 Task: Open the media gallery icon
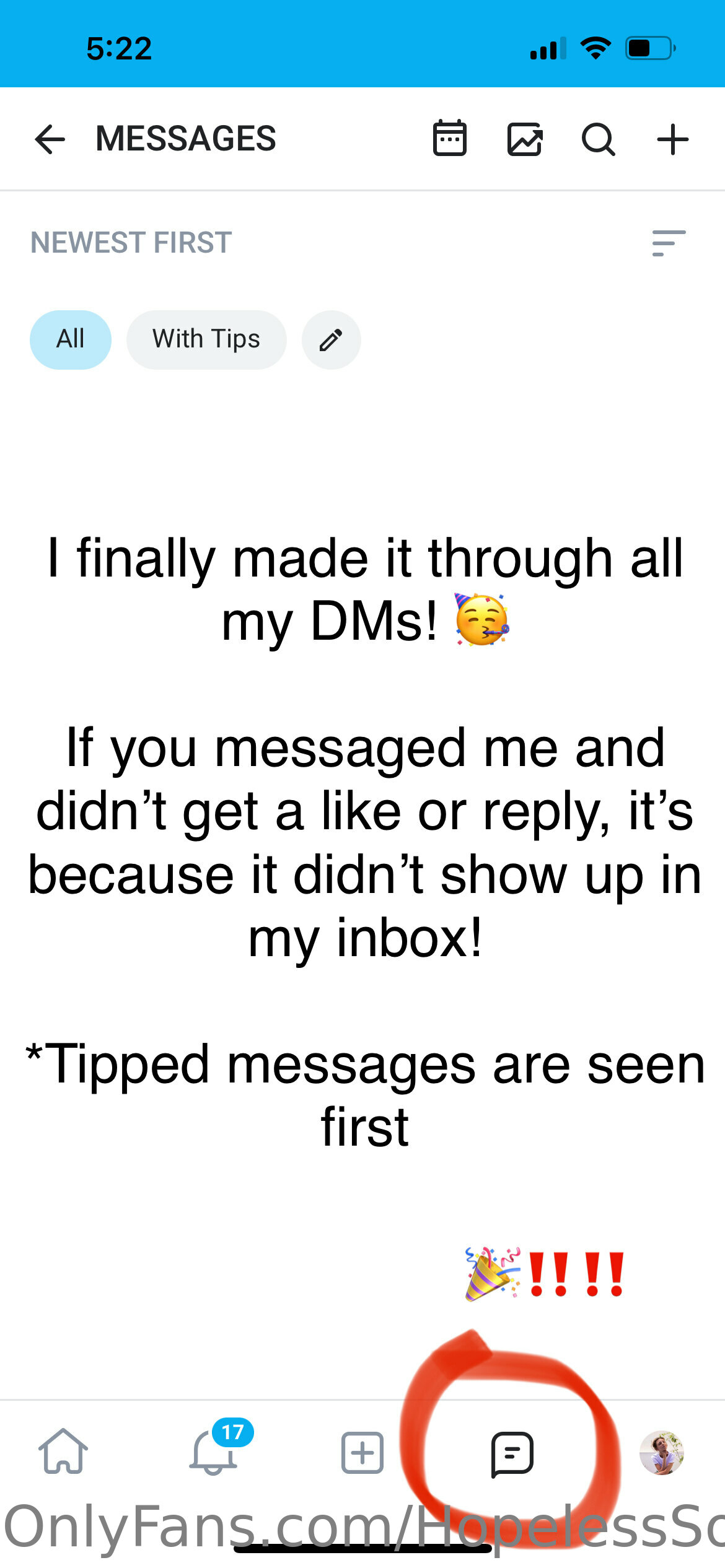tap(525, 139)
